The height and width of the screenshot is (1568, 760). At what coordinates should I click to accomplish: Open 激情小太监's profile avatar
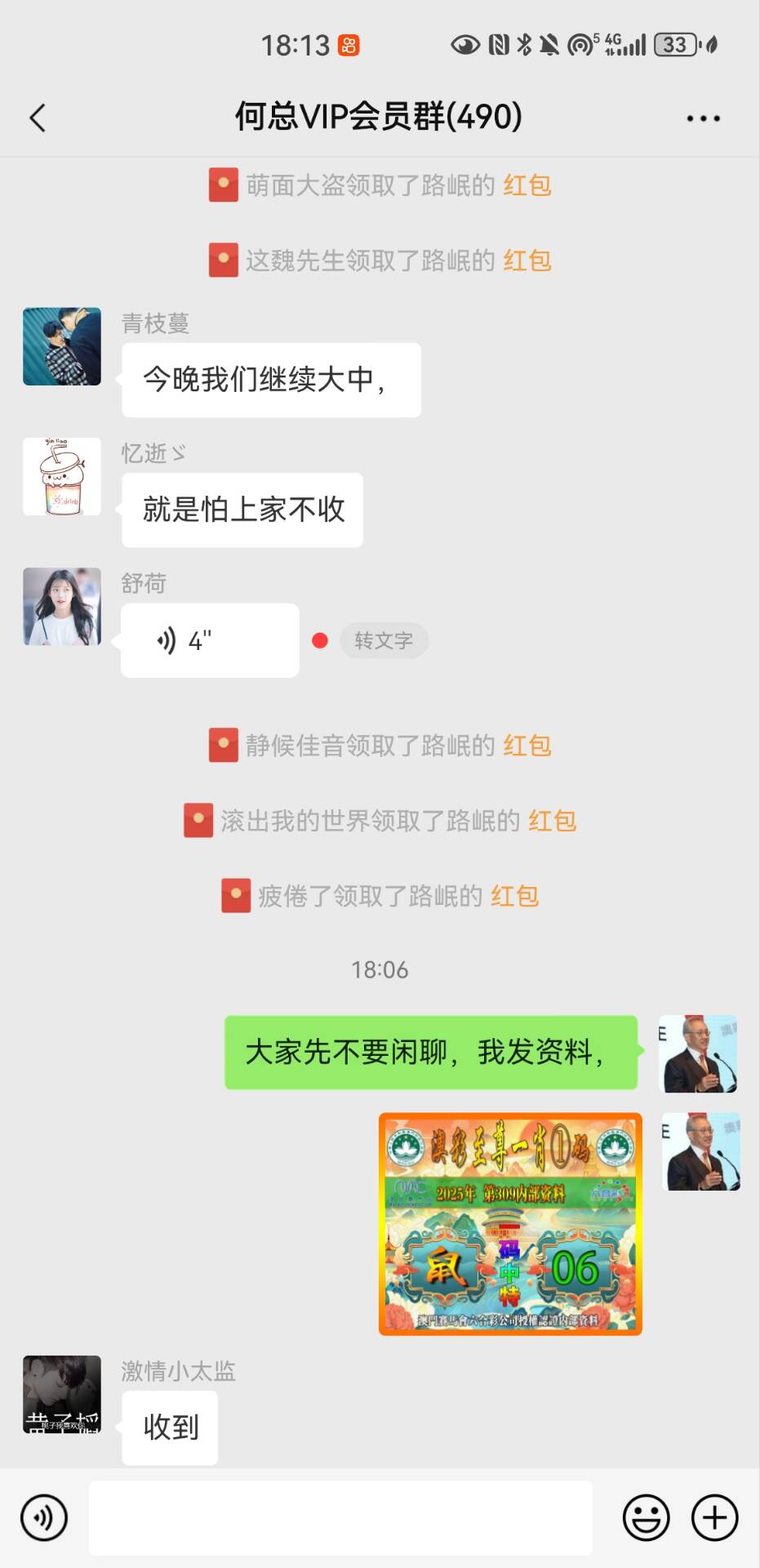pos(62,1395)
